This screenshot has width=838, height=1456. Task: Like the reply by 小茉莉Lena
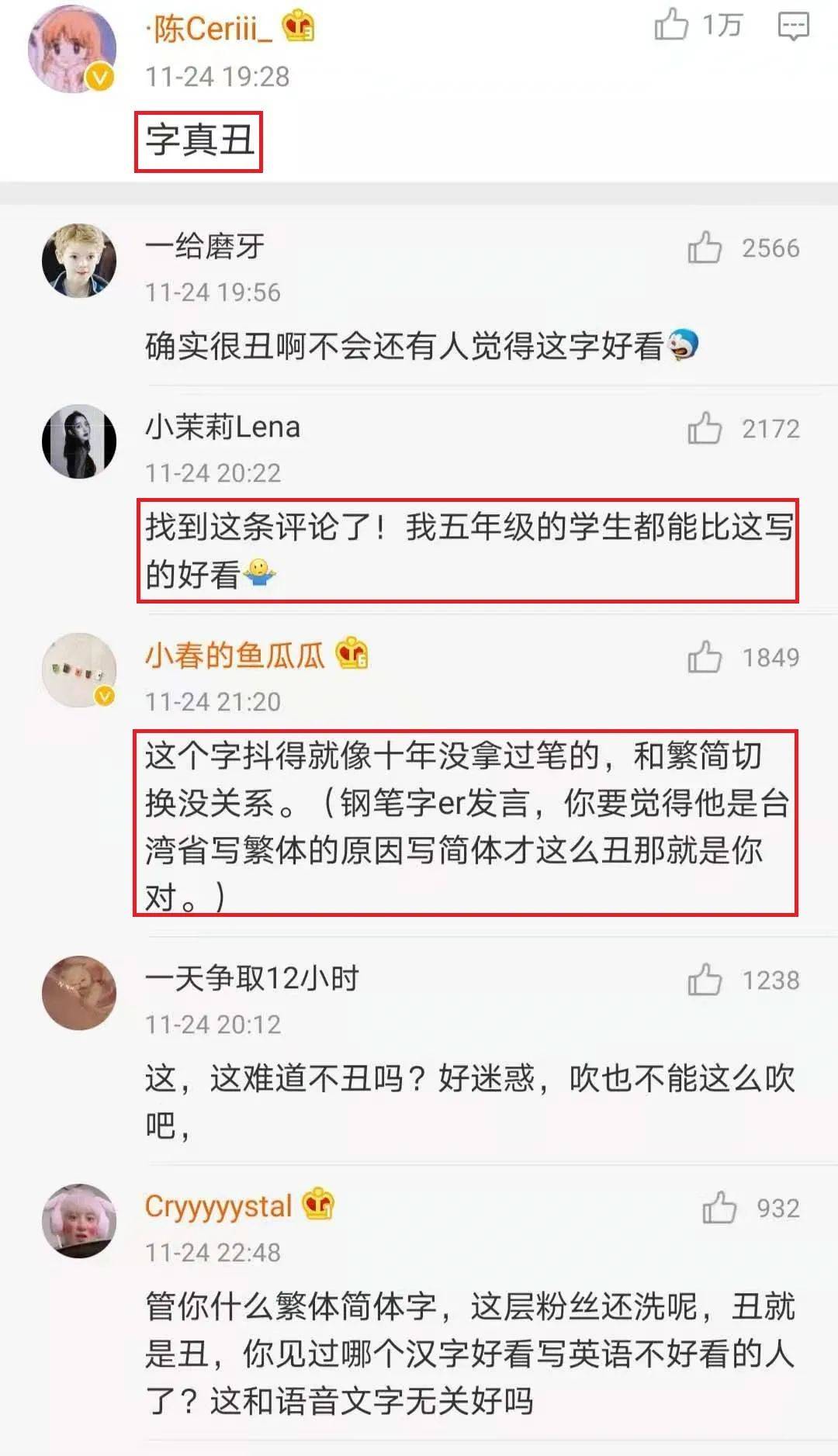tap(705, 428)
